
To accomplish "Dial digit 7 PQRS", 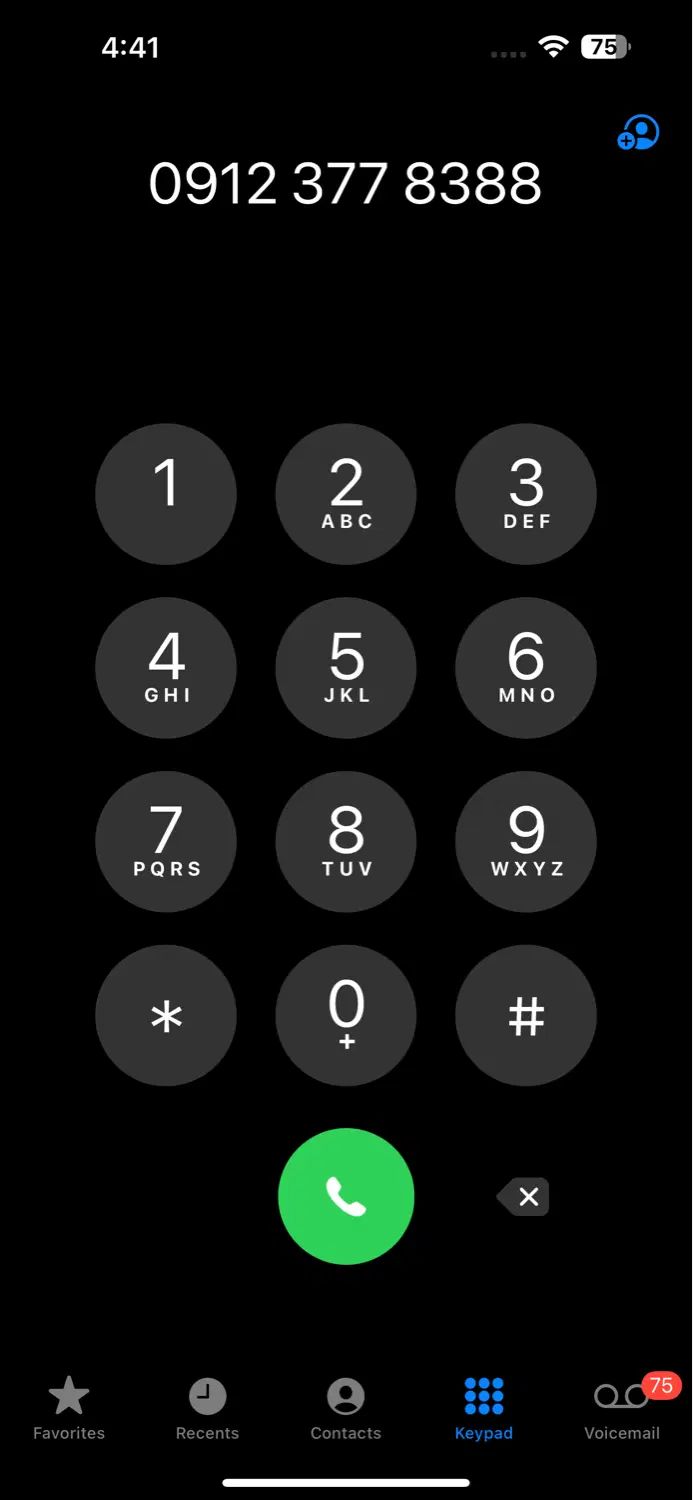I will click(166, 842).
